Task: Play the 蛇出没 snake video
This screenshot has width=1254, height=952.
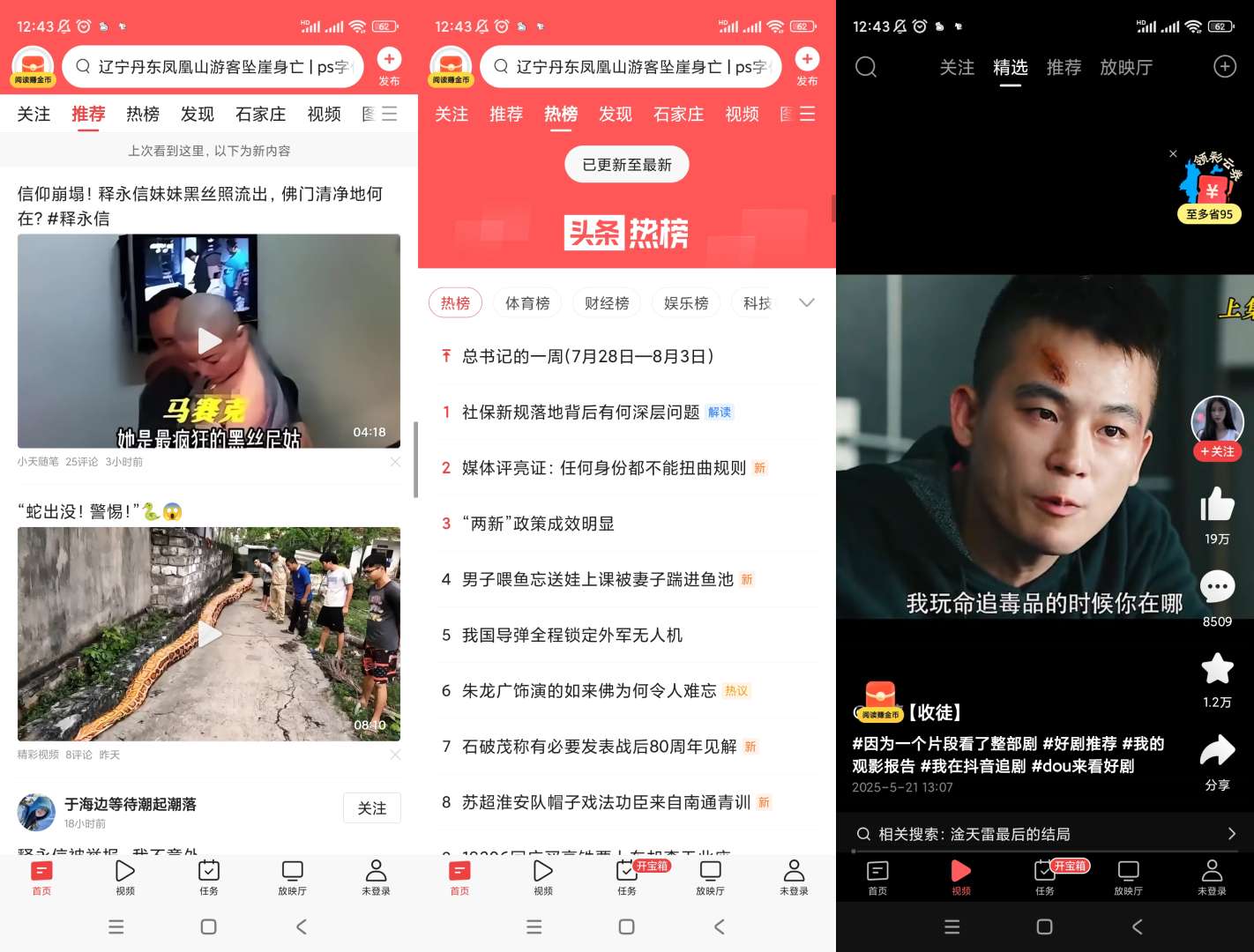Action: click(209, 634)
